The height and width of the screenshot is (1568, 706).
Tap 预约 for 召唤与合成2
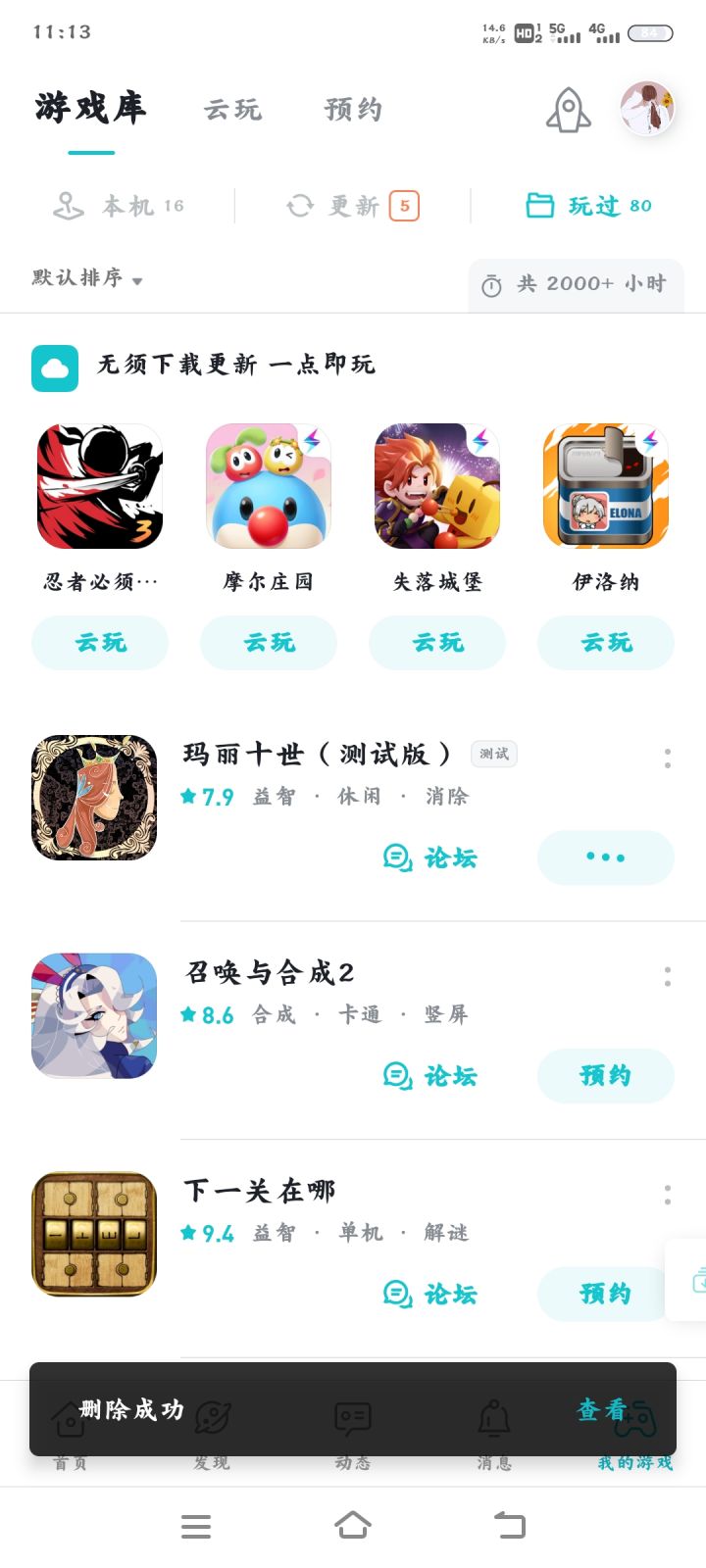606,1076
